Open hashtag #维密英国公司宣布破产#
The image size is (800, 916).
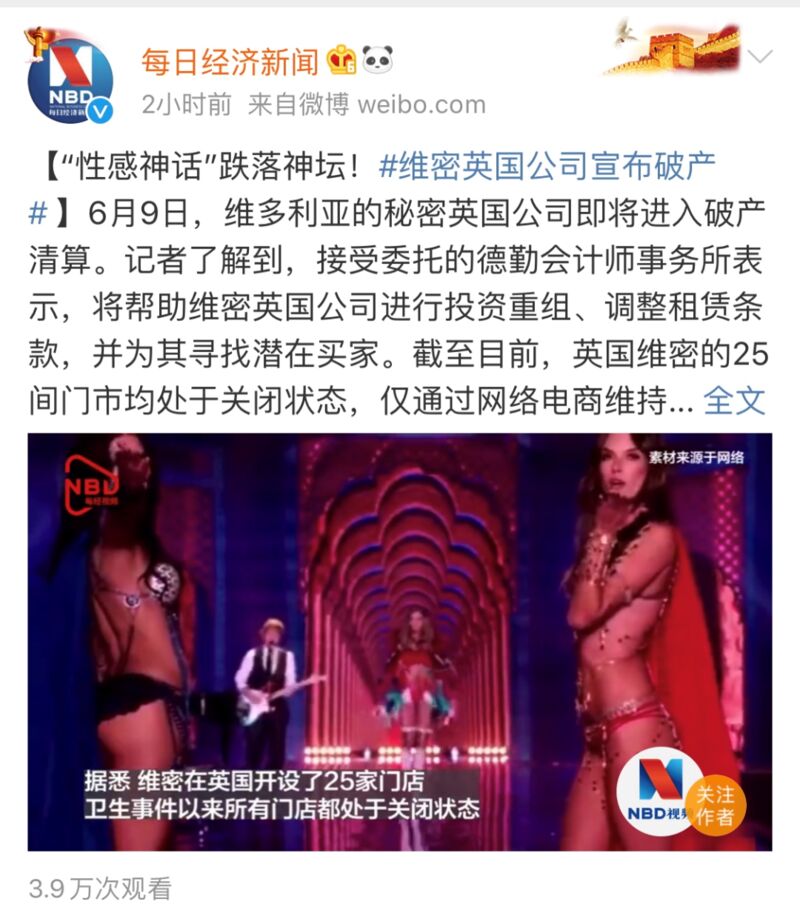(x=548, y=166)
